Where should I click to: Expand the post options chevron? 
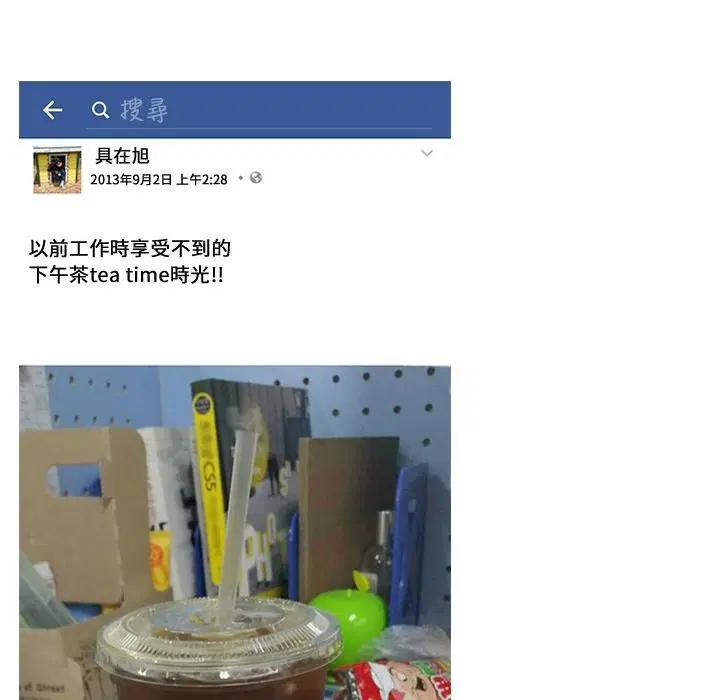(x=427, y=153)
